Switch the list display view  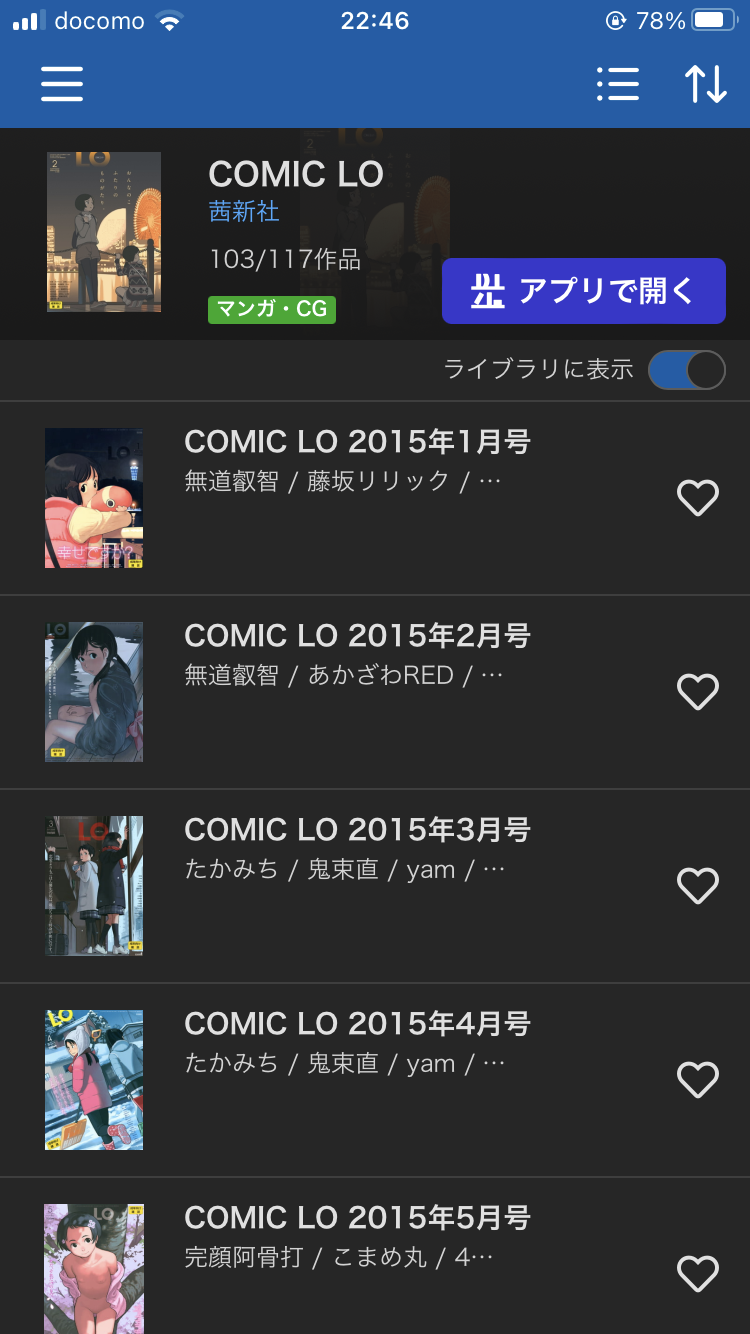point(617,84)
